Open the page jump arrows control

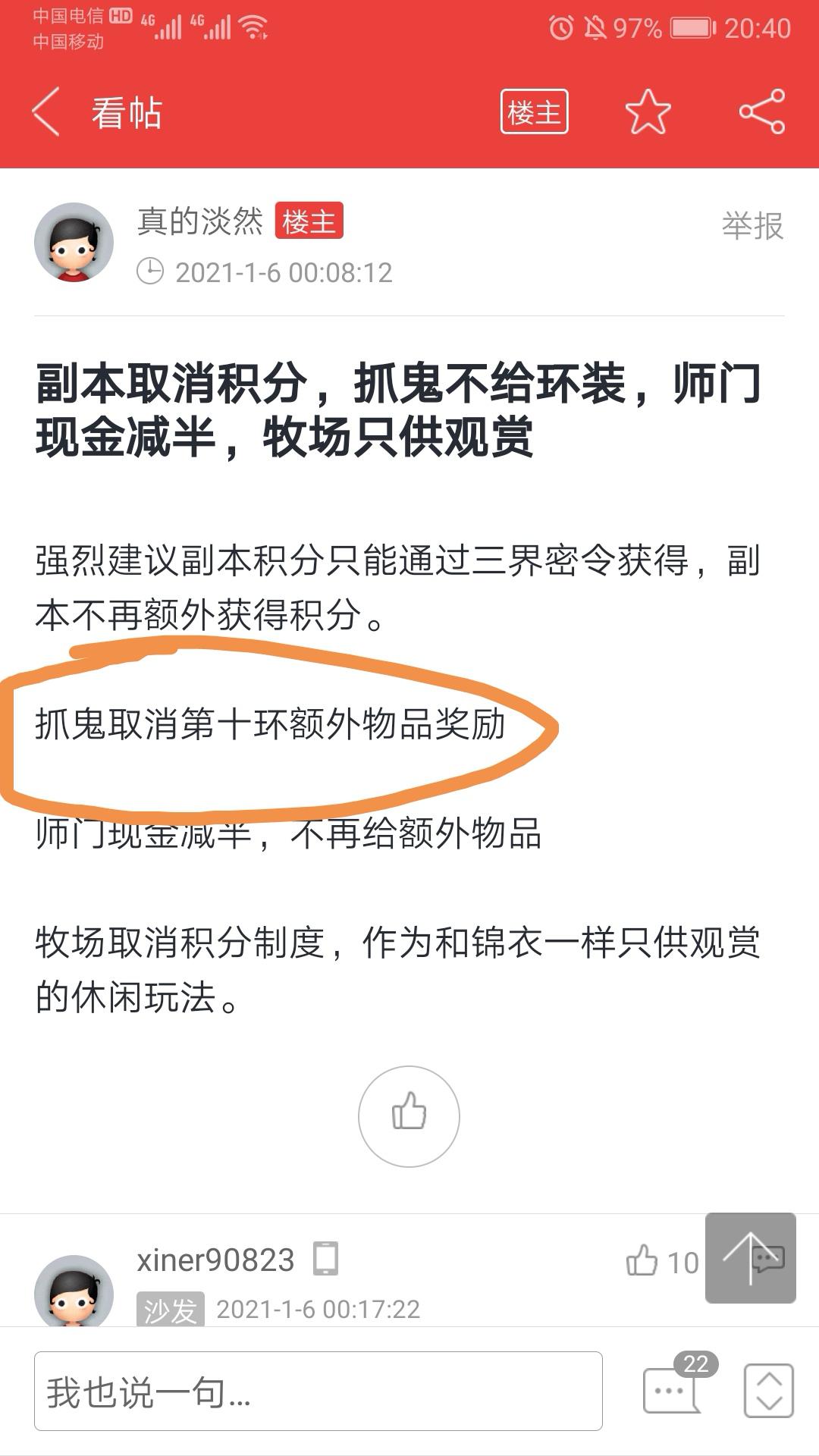click(768, 1391)
